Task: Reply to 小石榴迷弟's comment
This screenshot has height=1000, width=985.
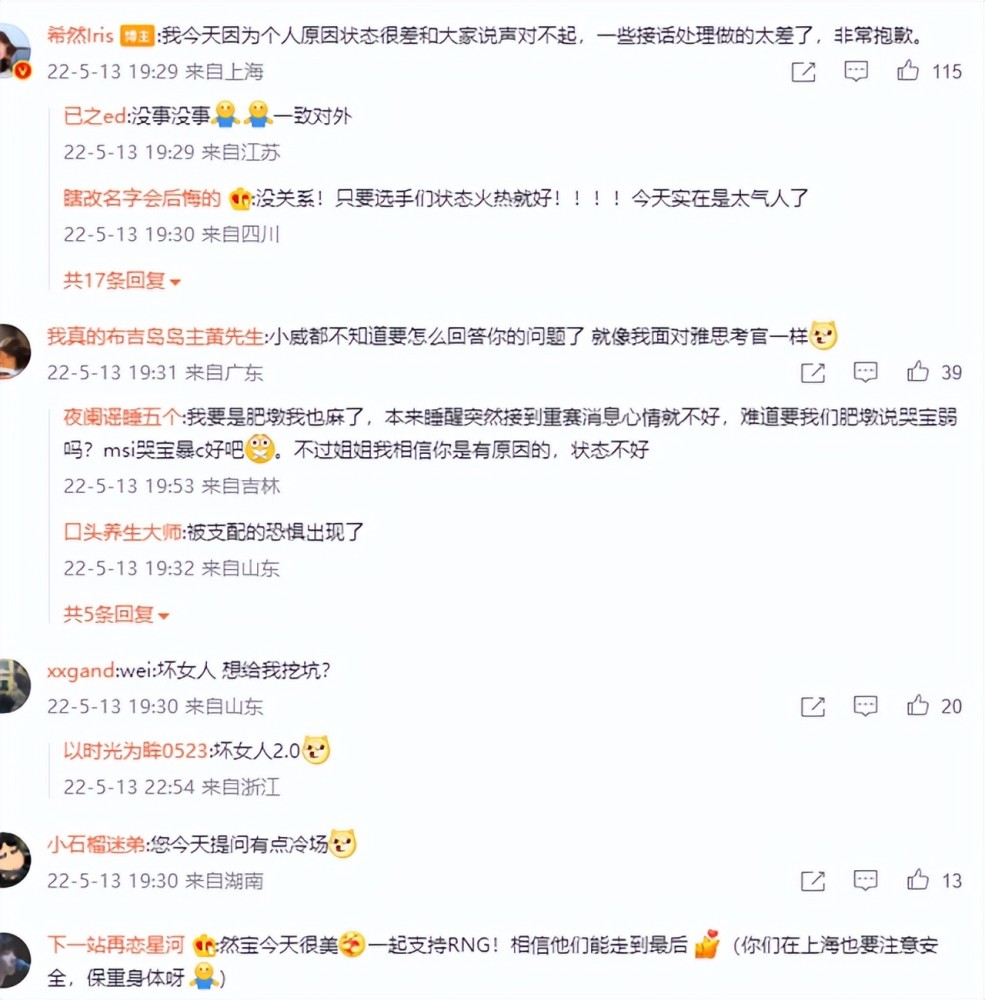Action: click(x=865, y=880)
